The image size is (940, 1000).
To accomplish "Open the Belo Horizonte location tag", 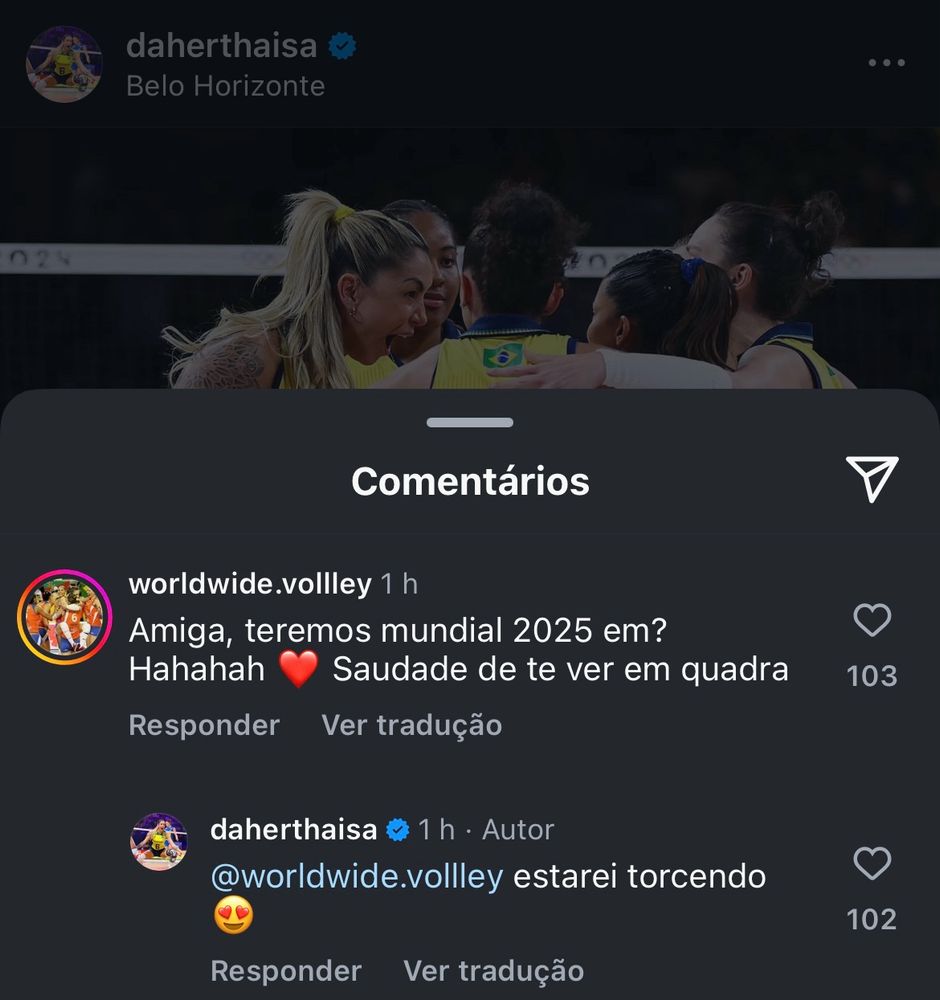I will [225, 86].
